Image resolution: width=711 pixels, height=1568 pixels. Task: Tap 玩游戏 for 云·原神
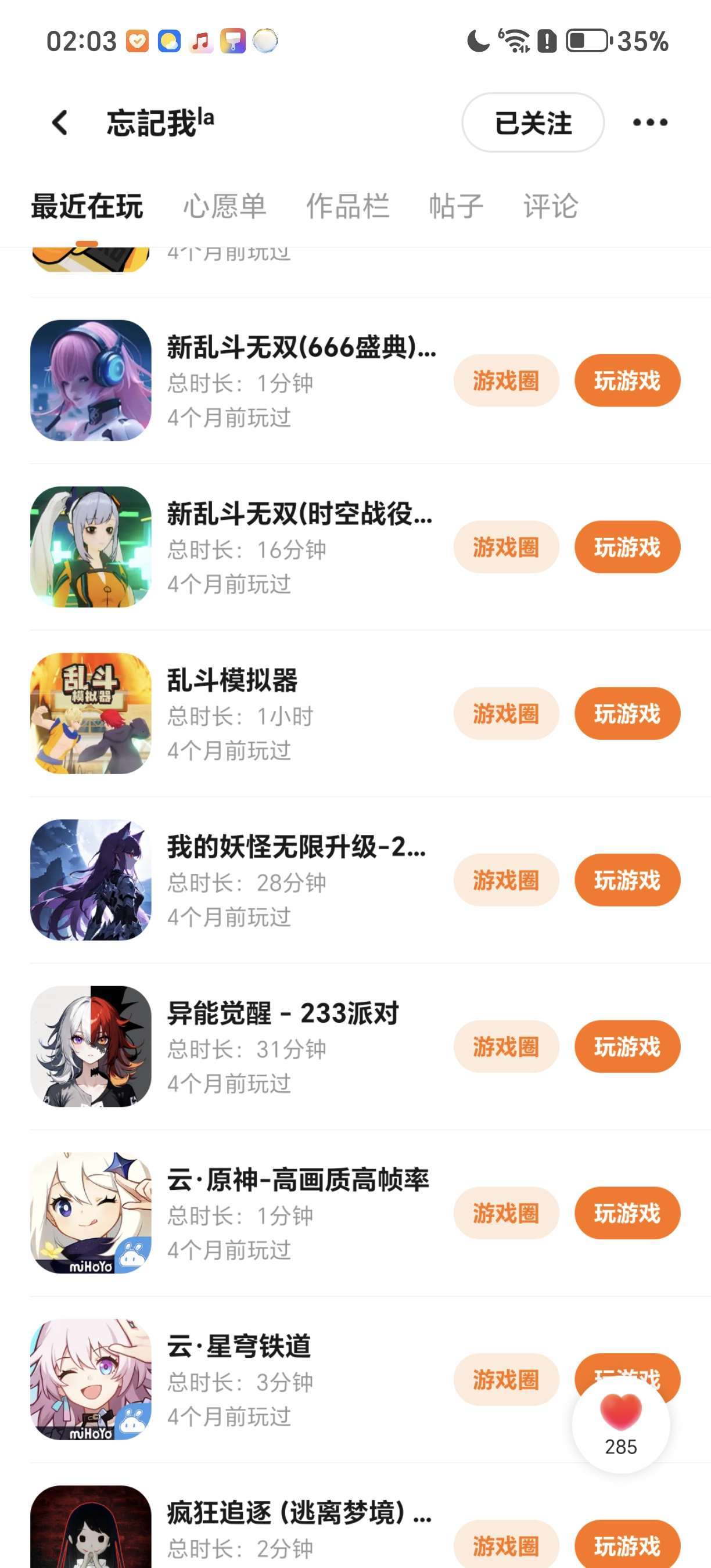pos(627,1213)
